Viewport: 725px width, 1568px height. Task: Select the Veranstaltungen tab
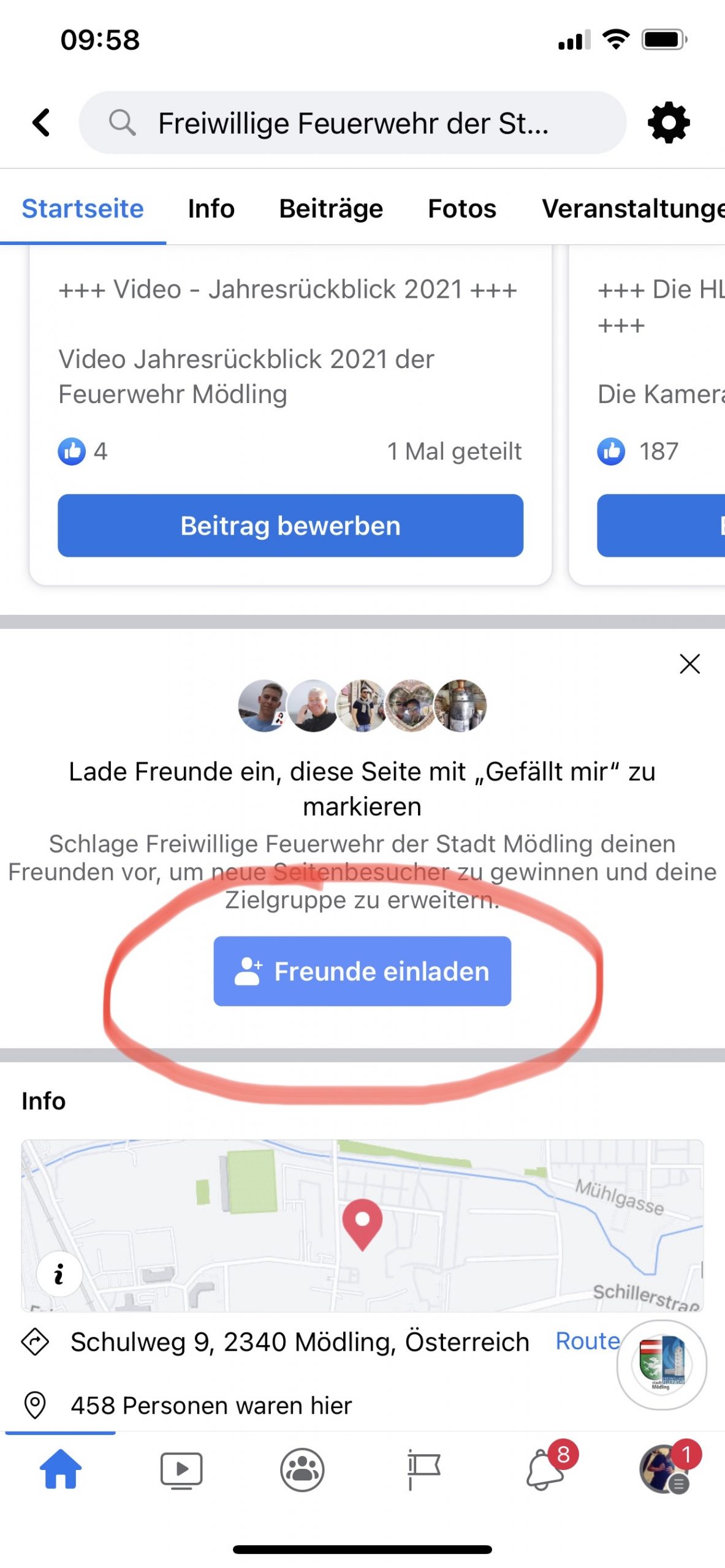point(631,209)
